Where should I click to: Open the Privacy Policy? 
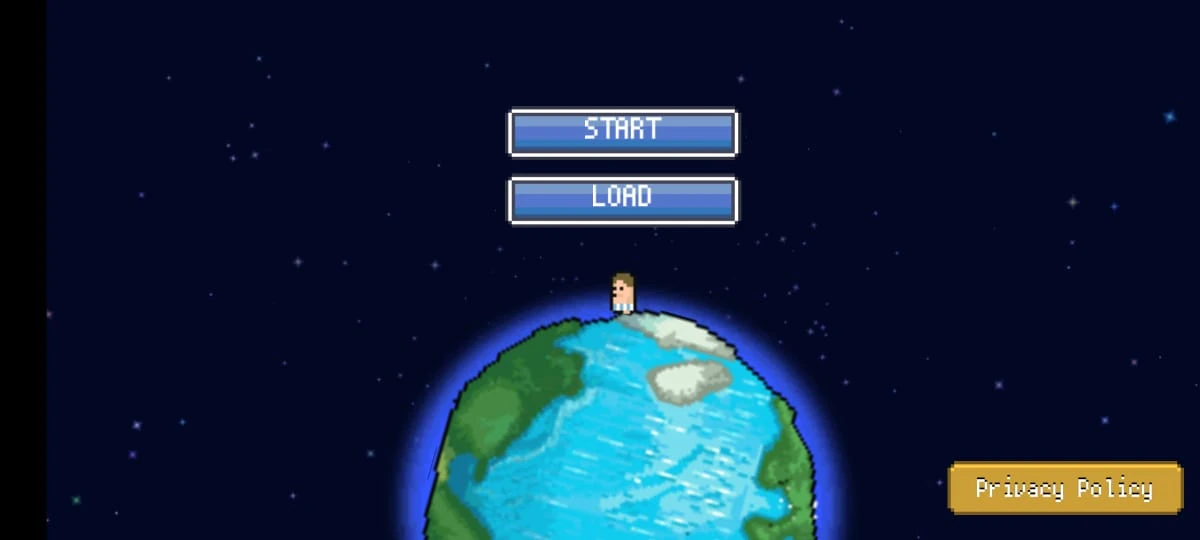[x=1064, y=488]
